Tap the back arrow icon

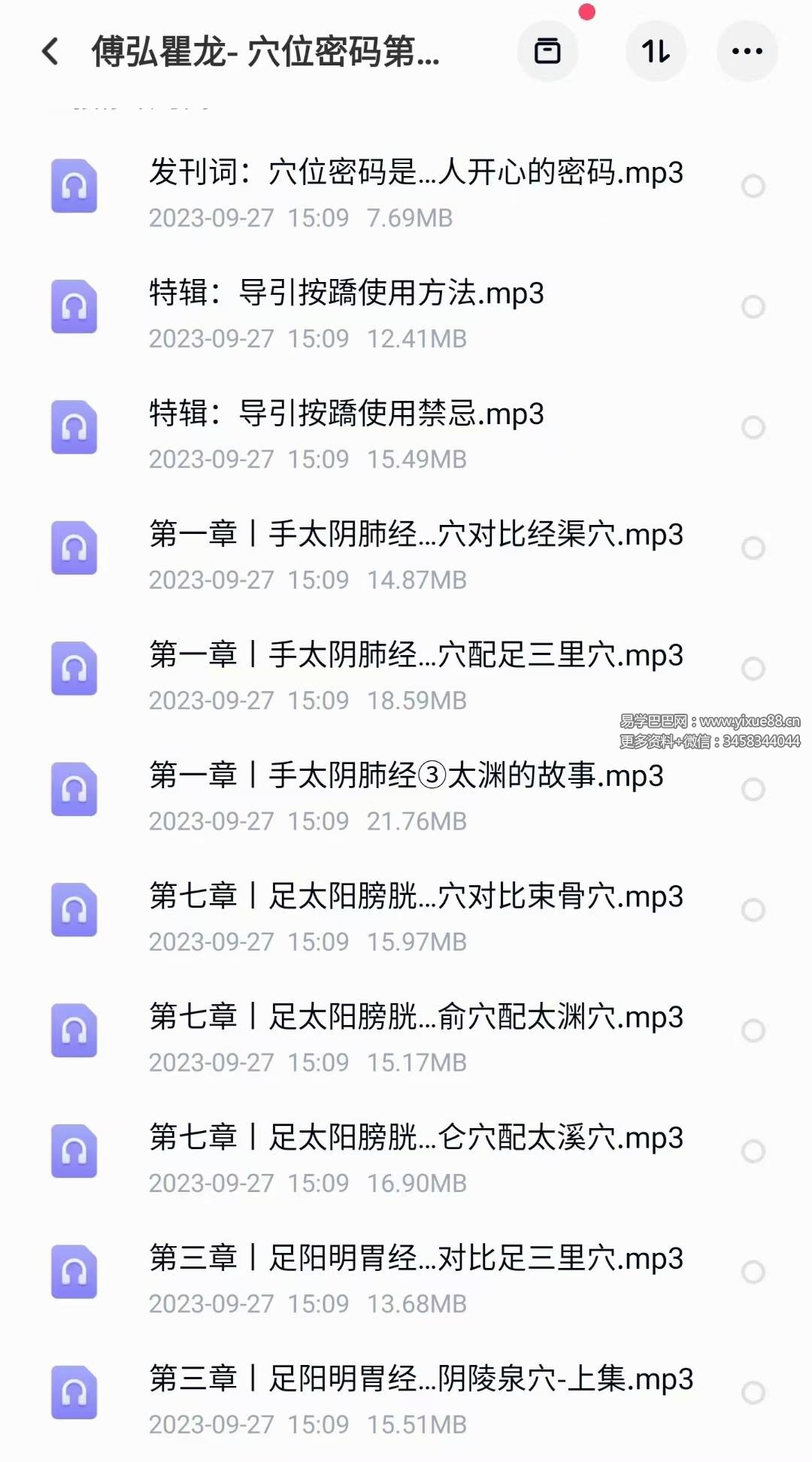[x=50, y=51]
